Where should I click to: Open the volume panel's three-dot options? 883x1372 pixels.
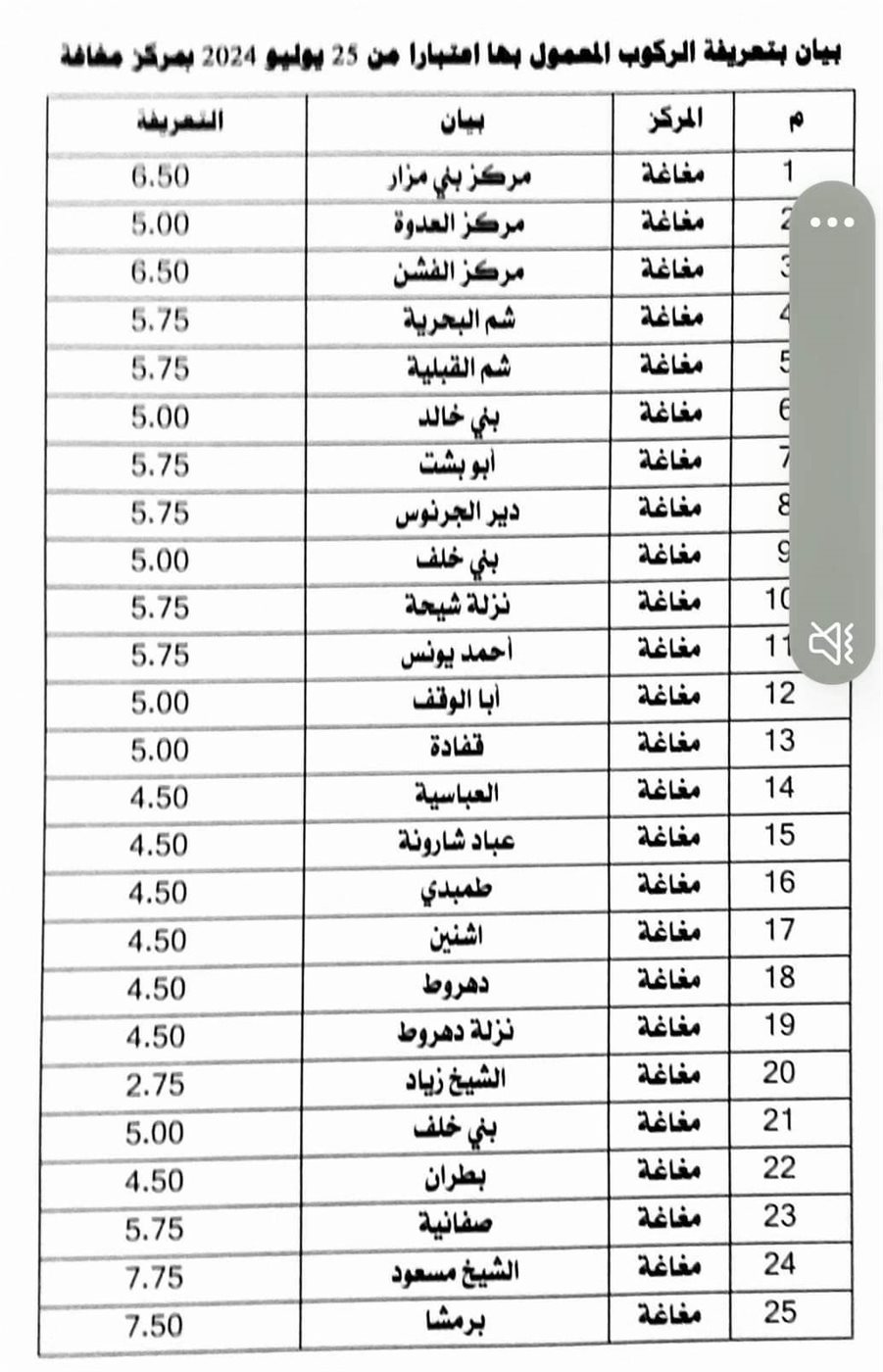click(x=832, y=221)
